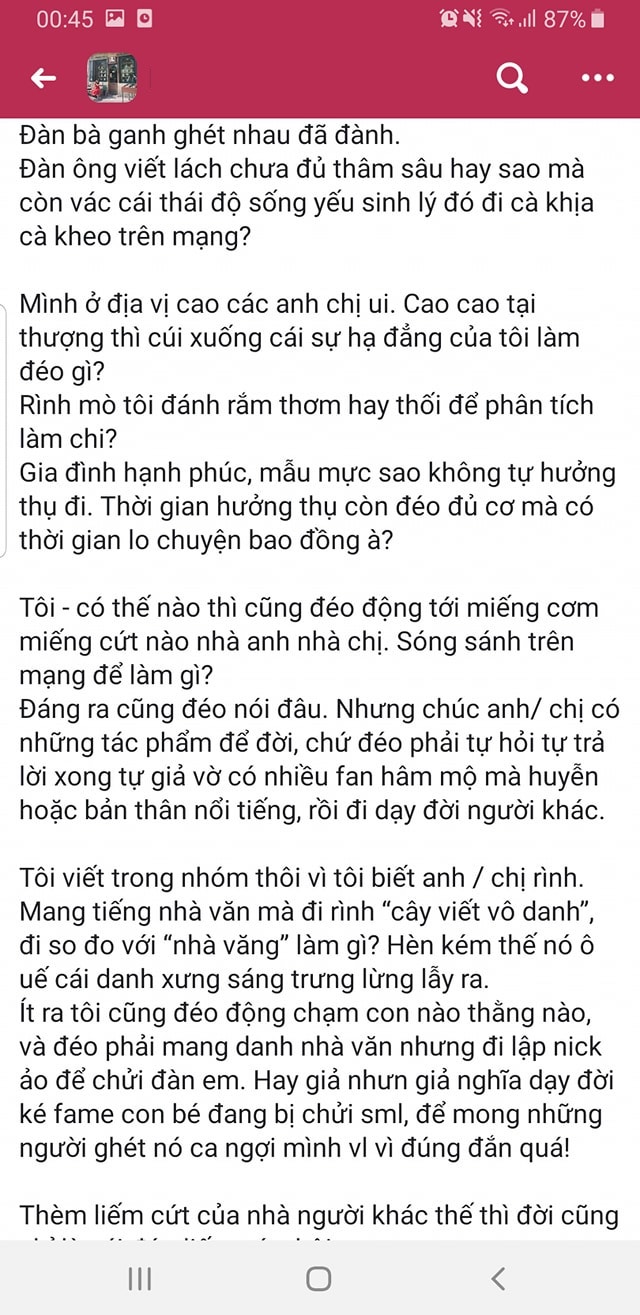Screen dimensions: 640x1315
Task: Tap the system back button
Action: point(498,1277)
